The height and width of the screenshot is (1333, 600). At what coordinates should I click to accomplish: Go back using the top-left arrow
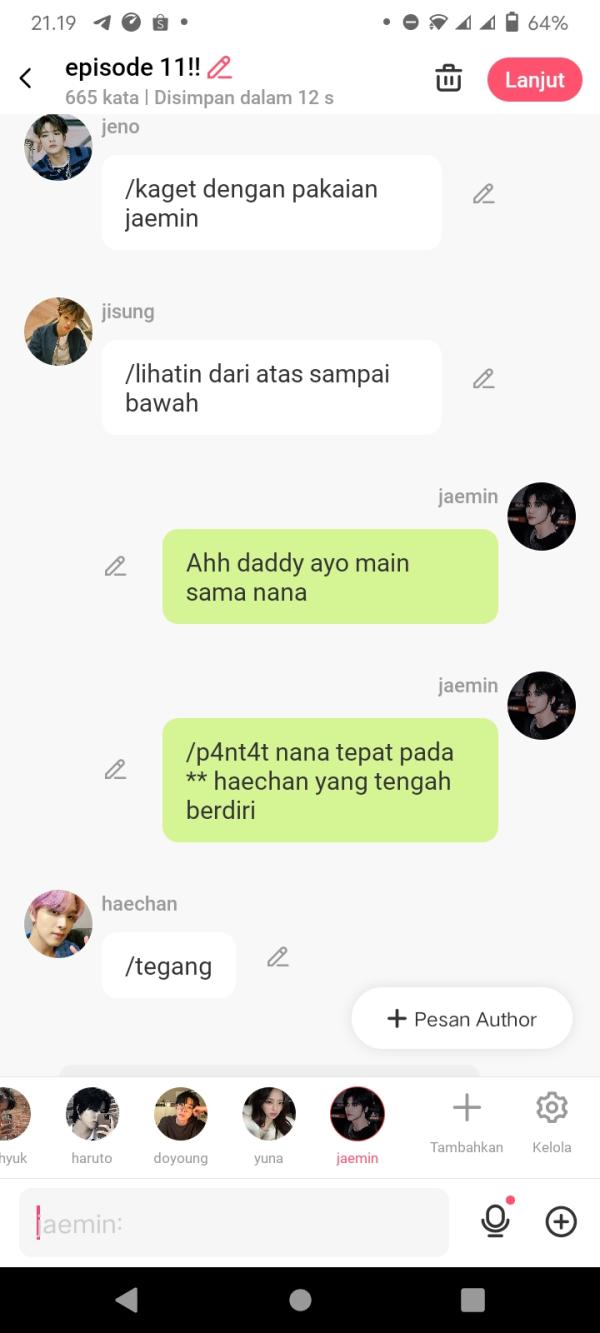coord(26,78)
